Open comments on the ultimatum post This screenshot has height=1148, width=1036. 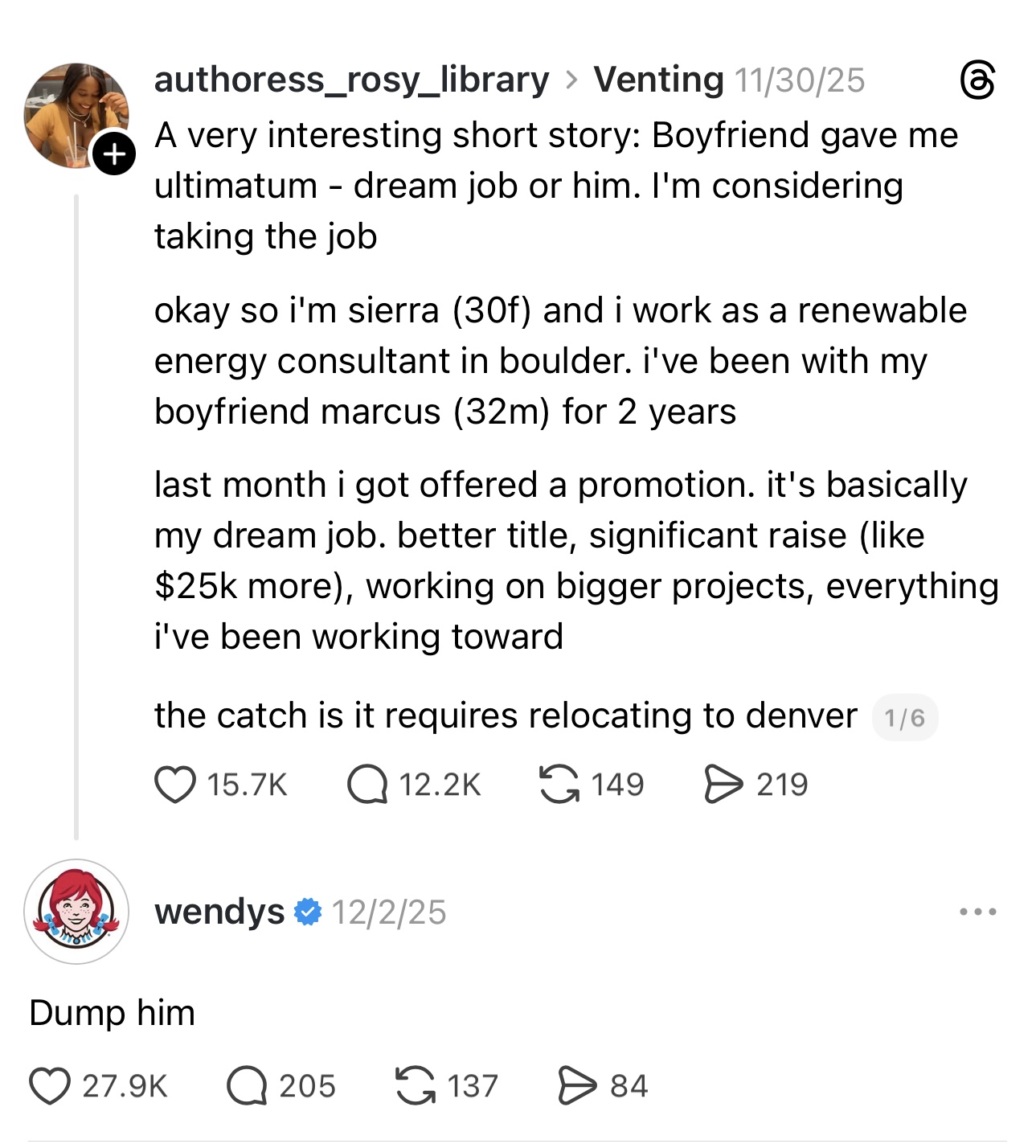(x=368, y=785)
